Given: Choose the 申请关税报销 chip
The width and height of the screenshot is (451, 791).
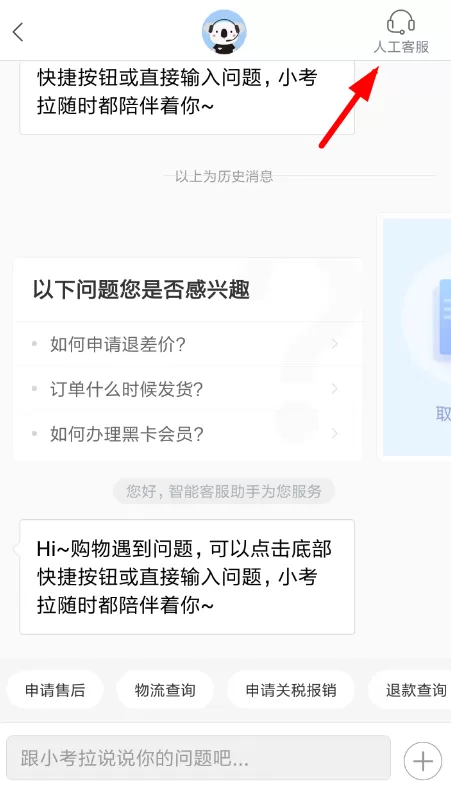Looking at the screenshot, I should coord(291,690).
